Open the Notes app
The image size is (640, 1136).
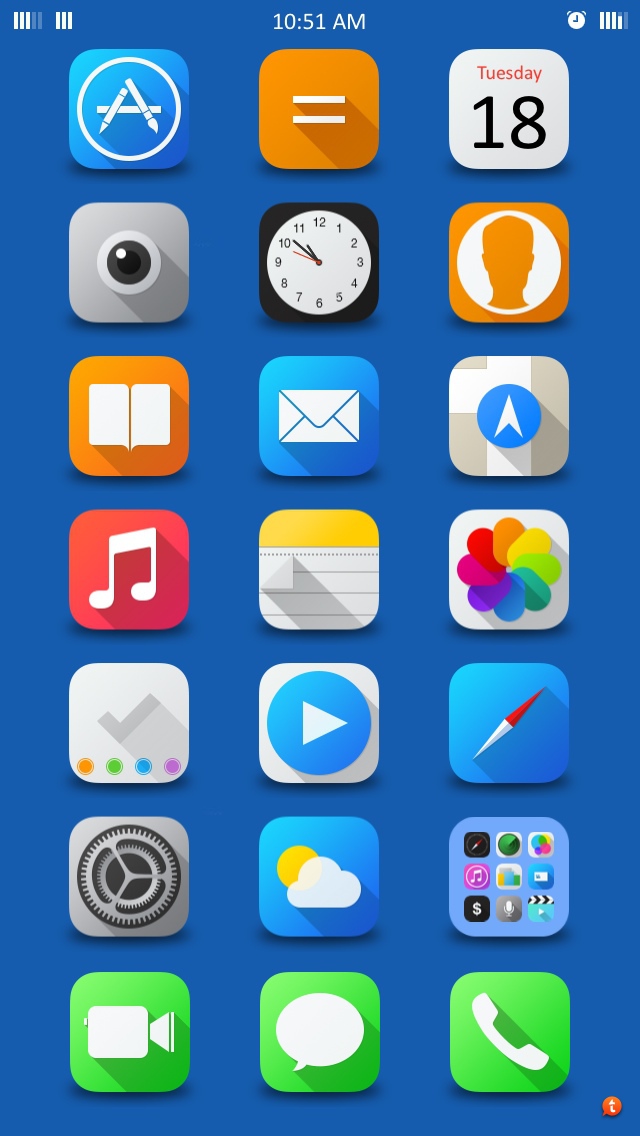click(319, 570)
